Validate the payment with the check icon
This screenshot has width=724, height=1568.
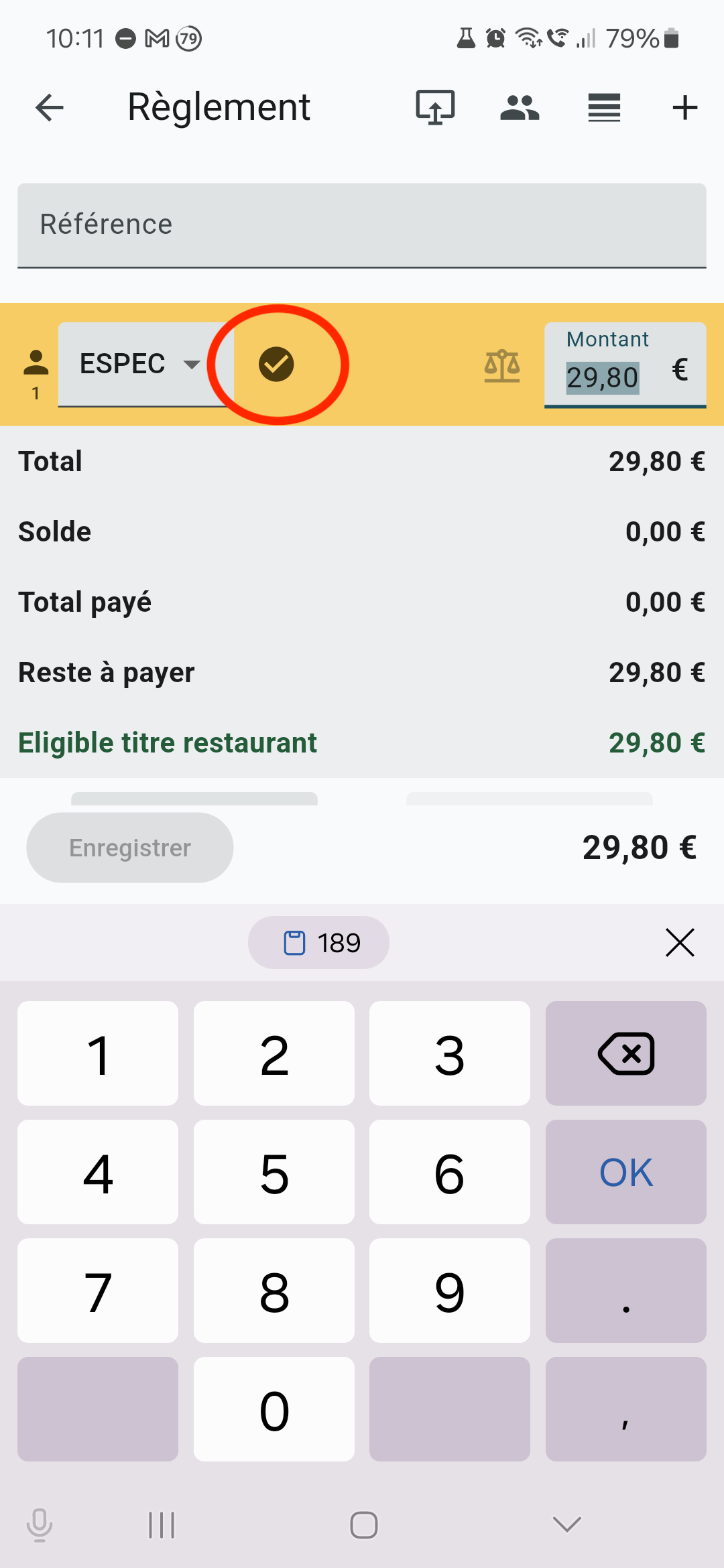tap(276, 365)
